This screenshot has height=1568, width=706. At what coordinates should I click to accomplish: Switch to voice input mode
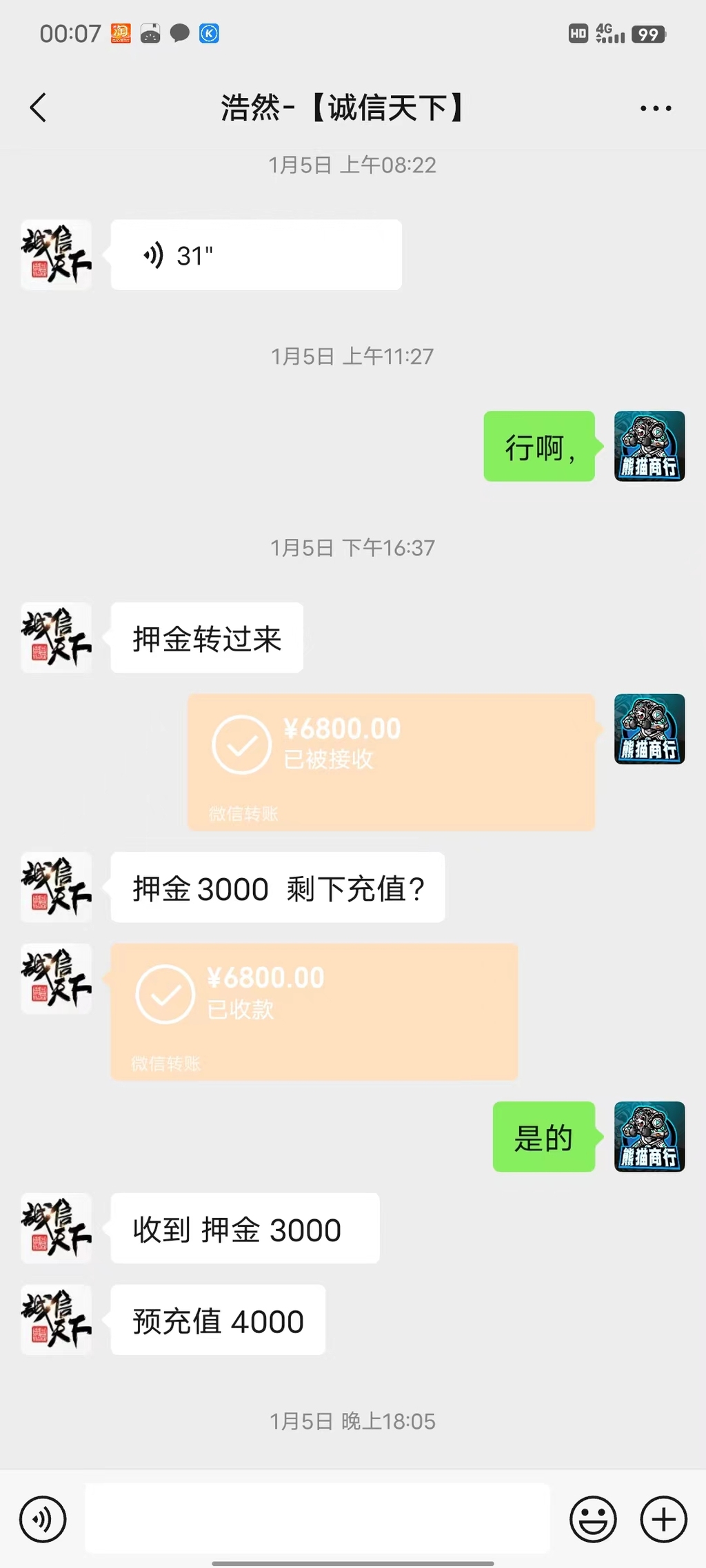(x=43, y=1519)
